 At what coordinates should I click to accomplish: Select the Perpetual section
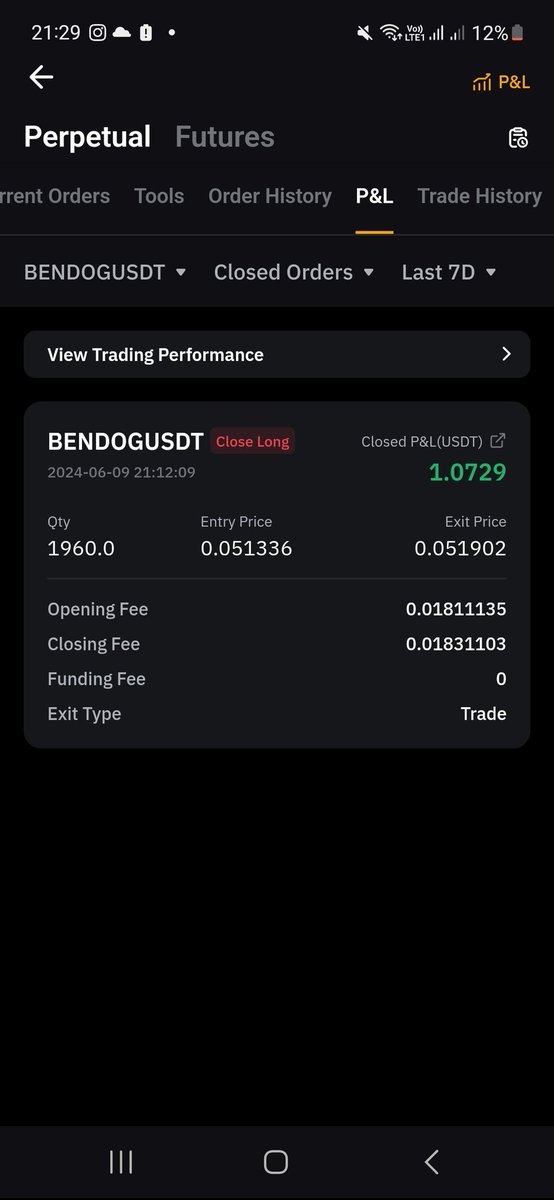(87, 137)
